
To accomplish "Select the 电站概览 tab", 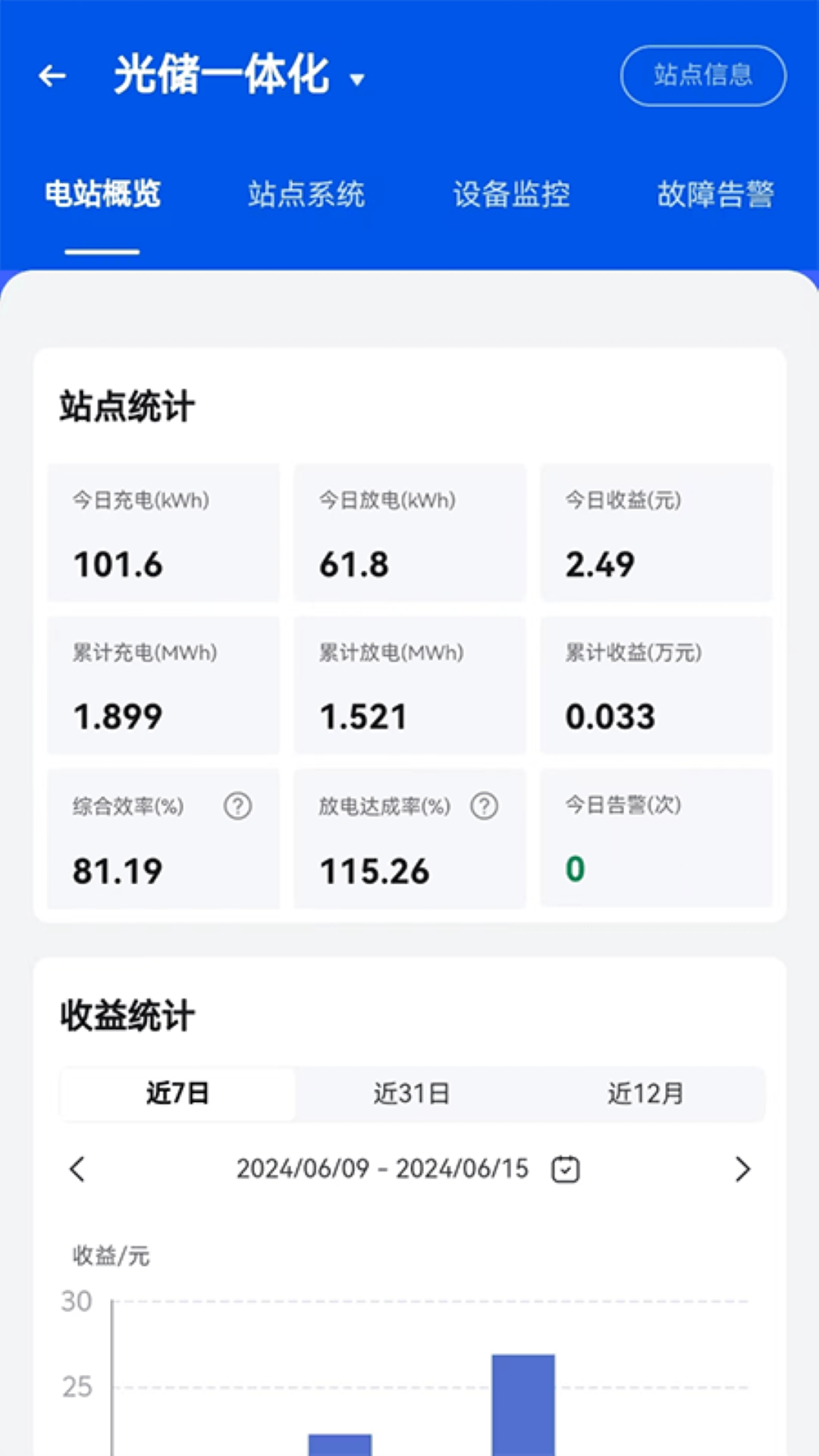I will pos(102,194).
